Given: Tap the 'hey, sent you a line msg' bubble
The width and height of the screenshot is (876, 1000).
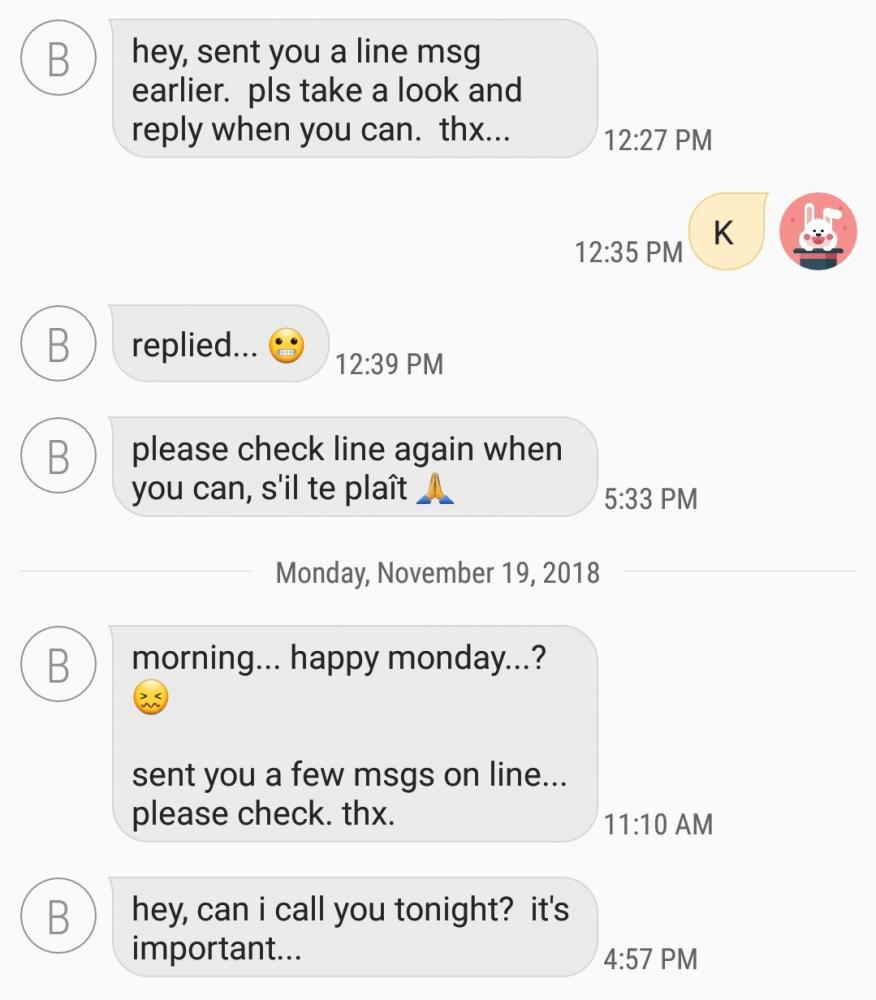Looking at the screenshot, I should 354,89.
